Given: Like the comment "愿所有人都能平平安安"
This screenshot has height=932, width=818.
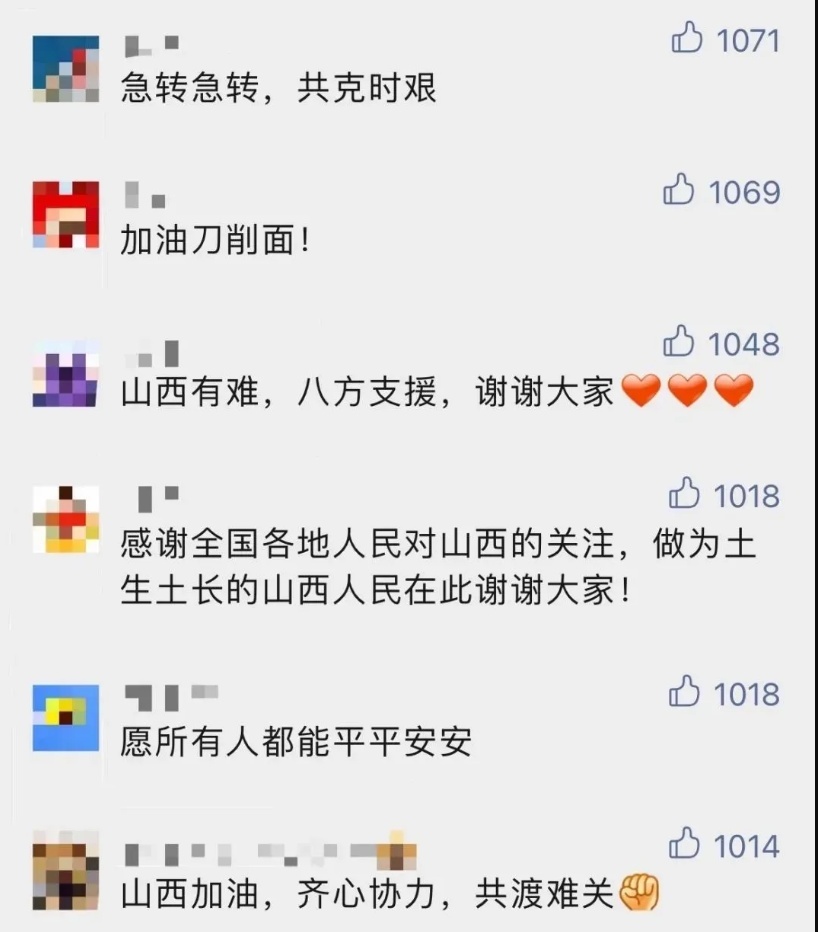Looking at the screenshot, I should (x=684, y=692).
